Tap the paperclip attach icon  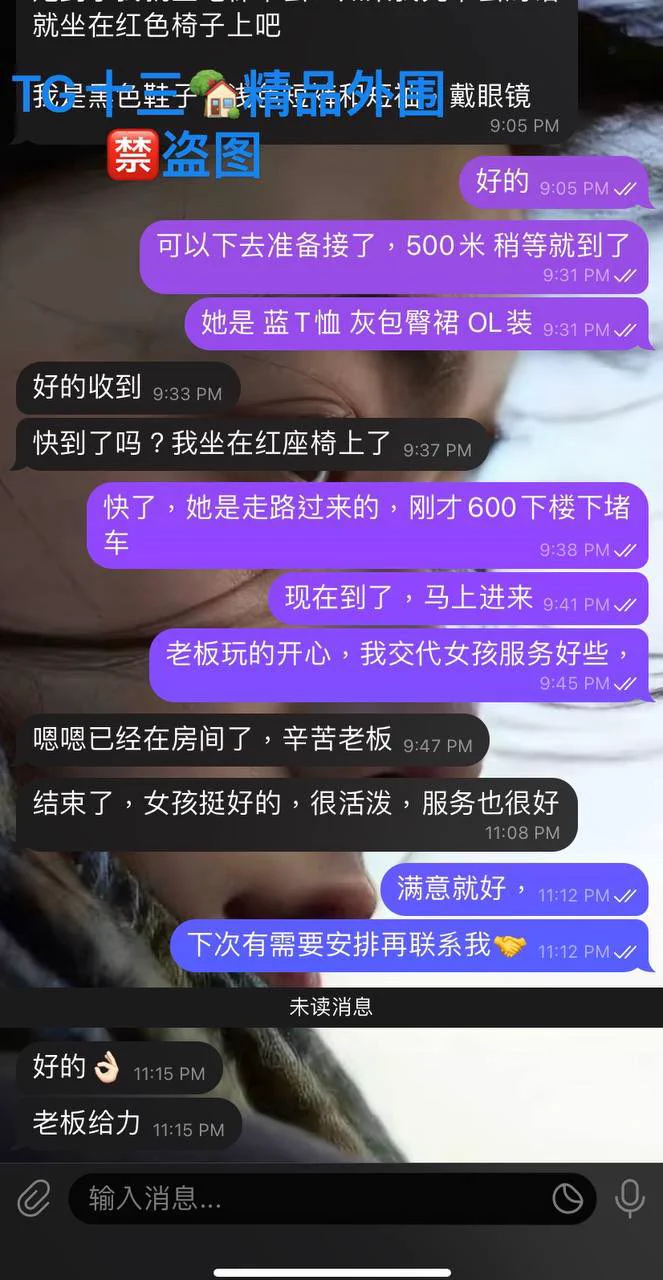[33, 1198]
